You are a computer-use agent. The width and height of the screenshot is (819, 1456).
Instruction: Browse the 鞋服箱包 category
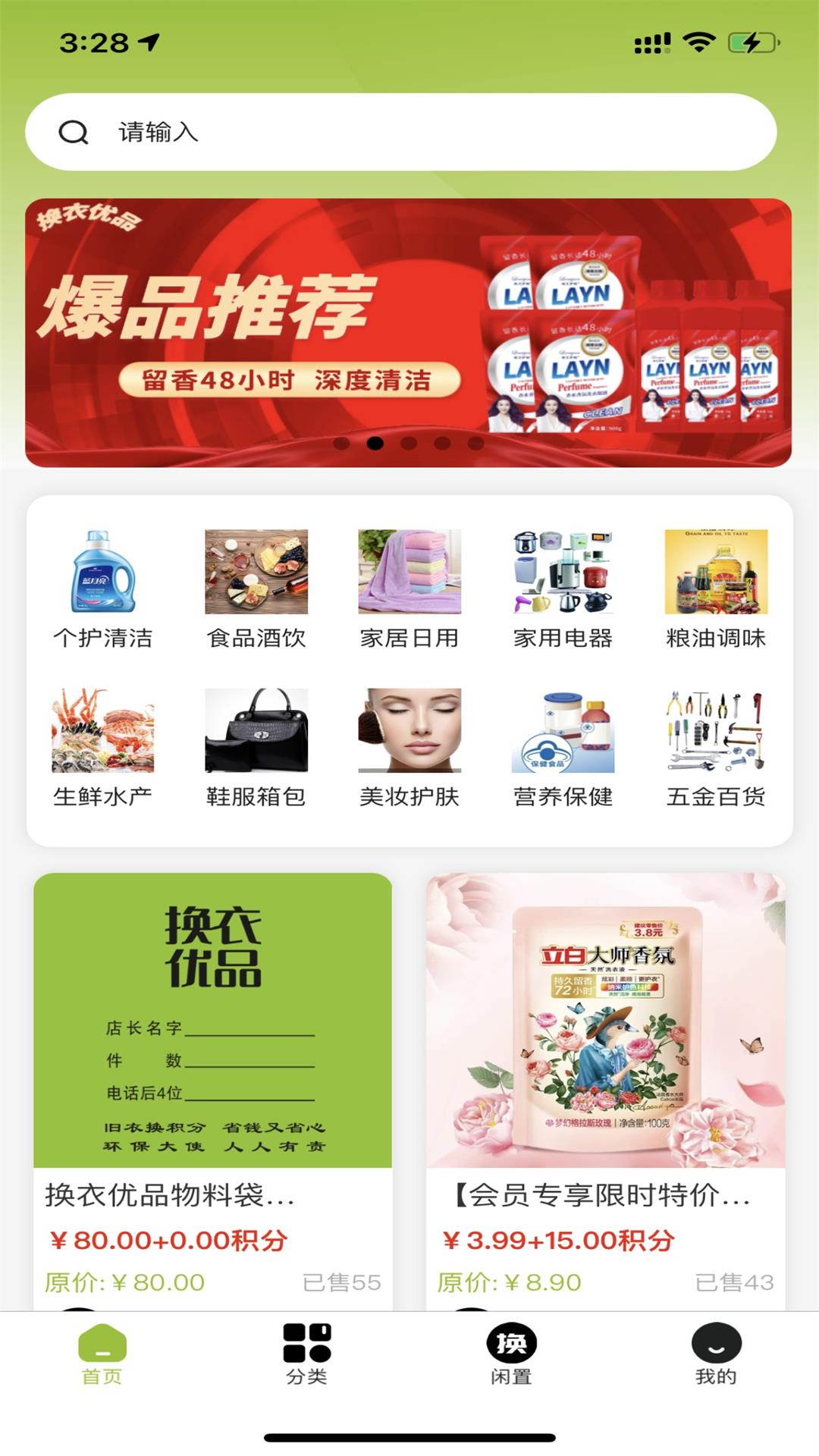(256, 748)
